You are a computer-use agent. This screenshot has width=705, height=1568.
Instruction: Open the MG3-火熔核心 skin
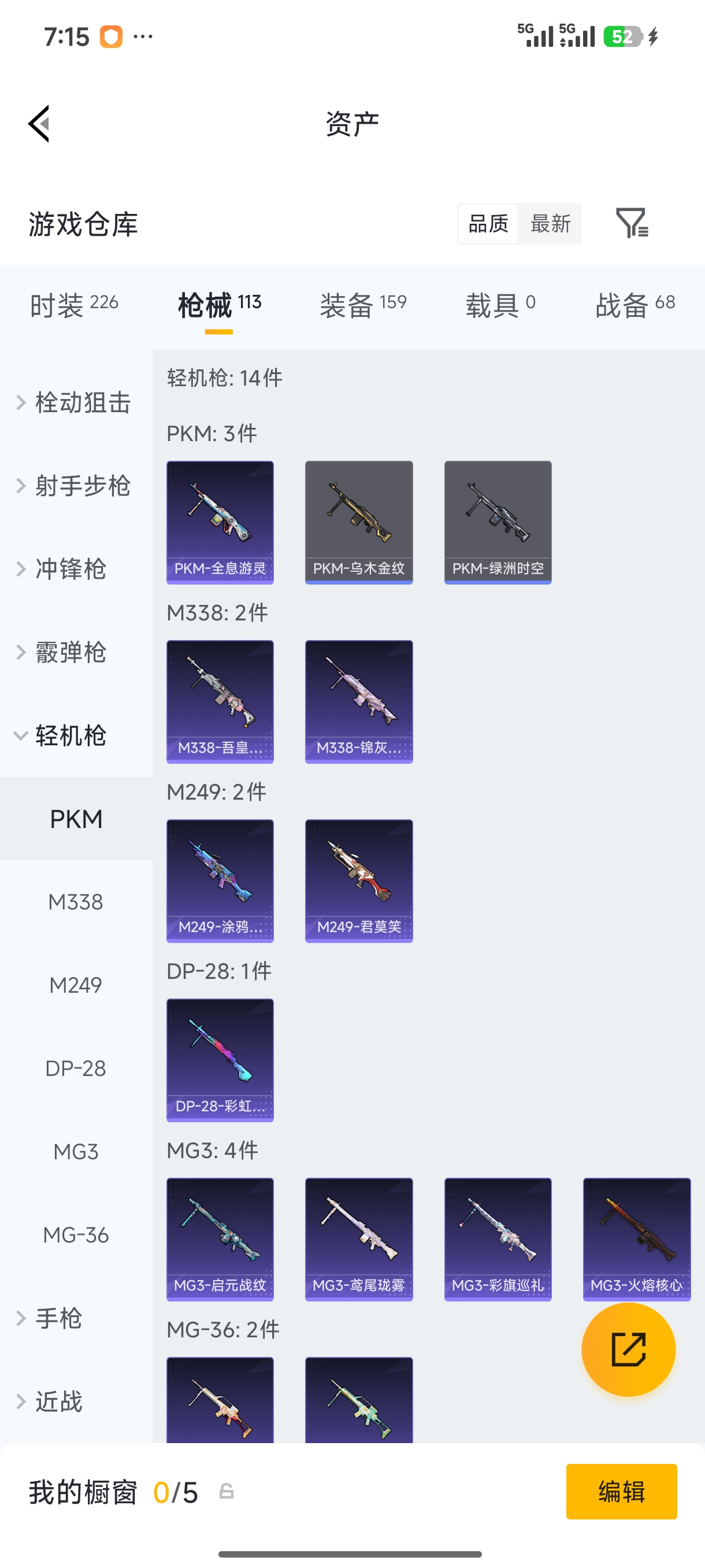click(637, 1239)
